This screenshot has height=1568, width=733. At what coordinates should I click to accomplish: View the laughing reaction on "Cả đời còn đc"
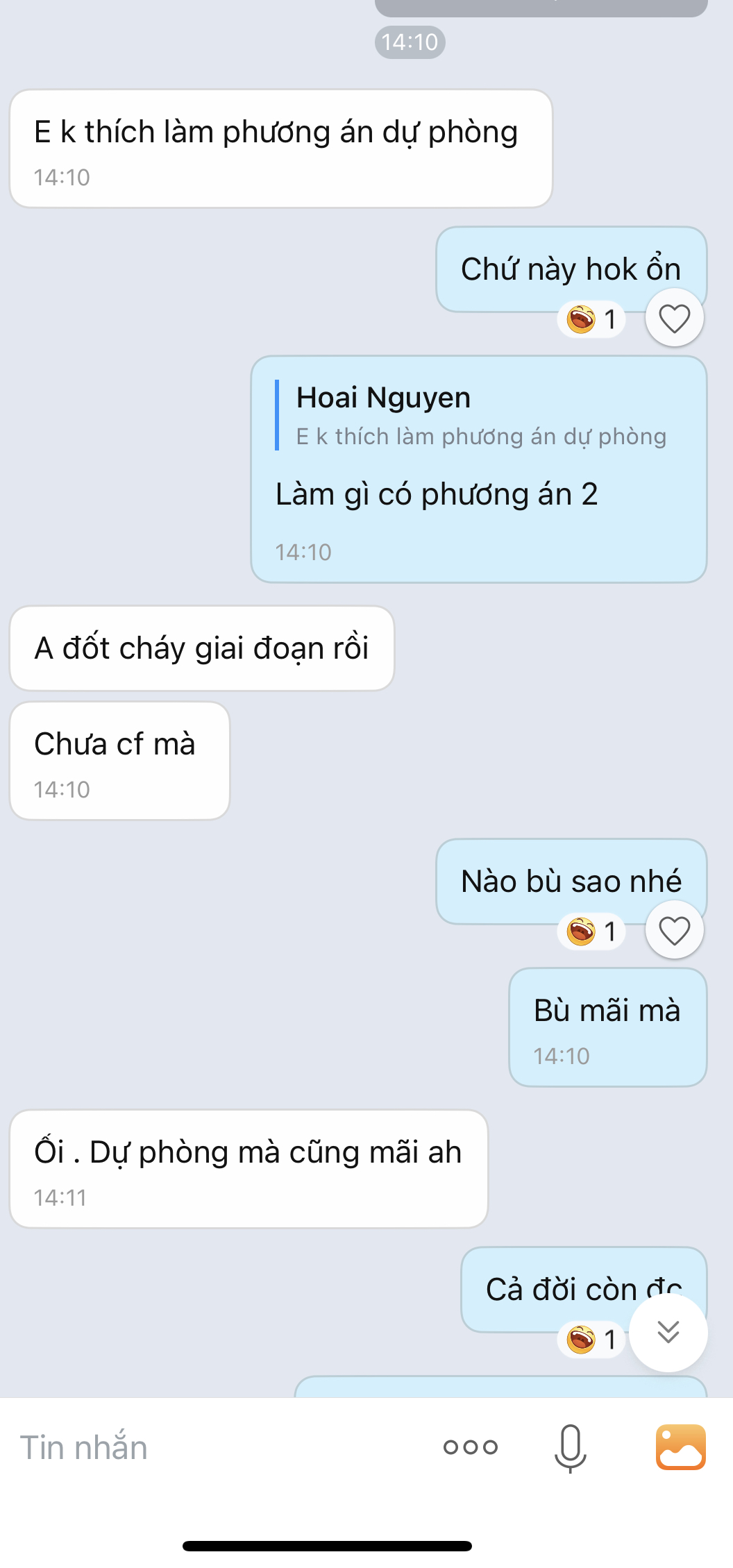(591, 1340)
